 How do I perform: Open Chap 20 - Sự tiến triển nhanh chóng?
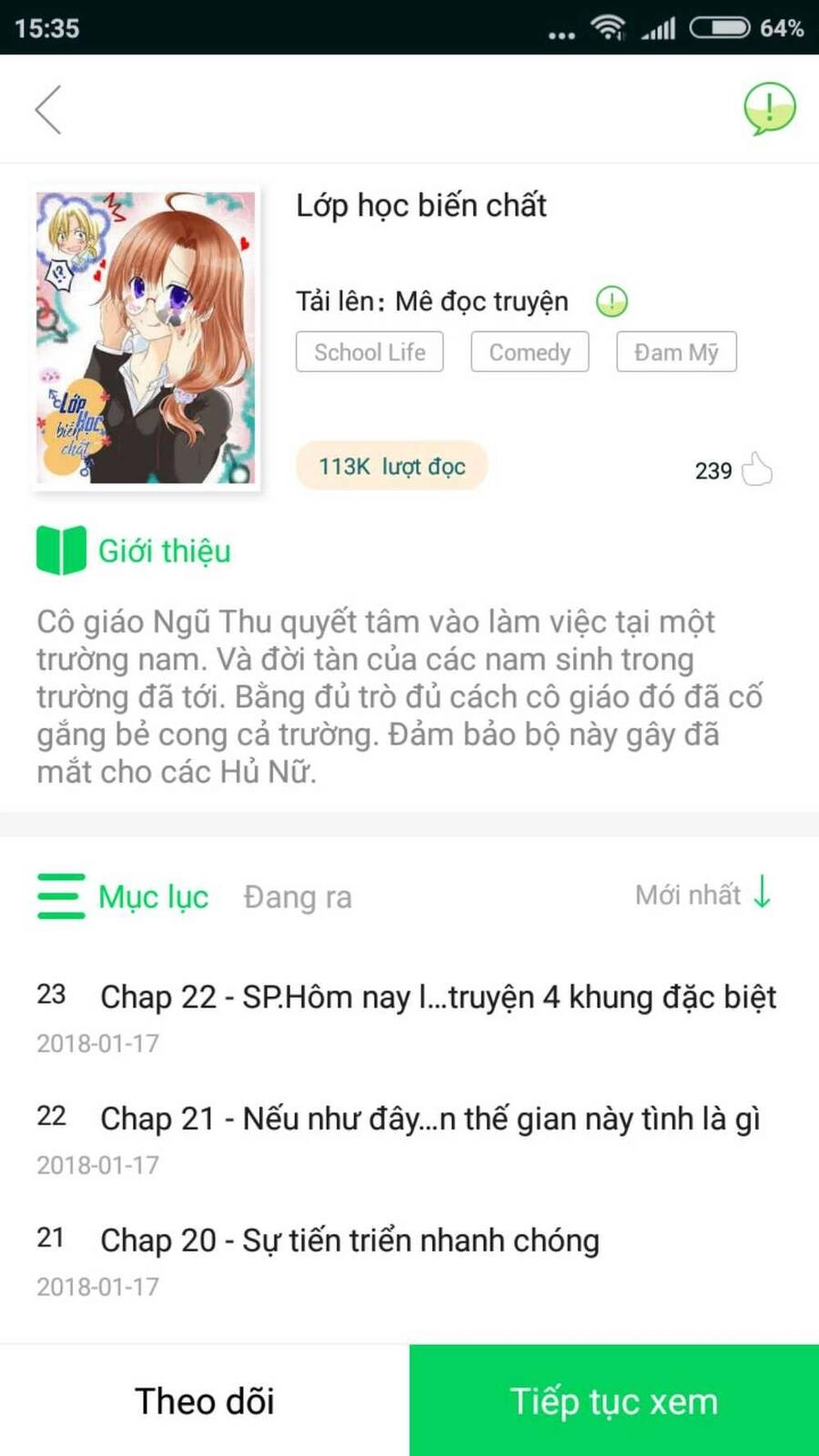click(349, 1239)
